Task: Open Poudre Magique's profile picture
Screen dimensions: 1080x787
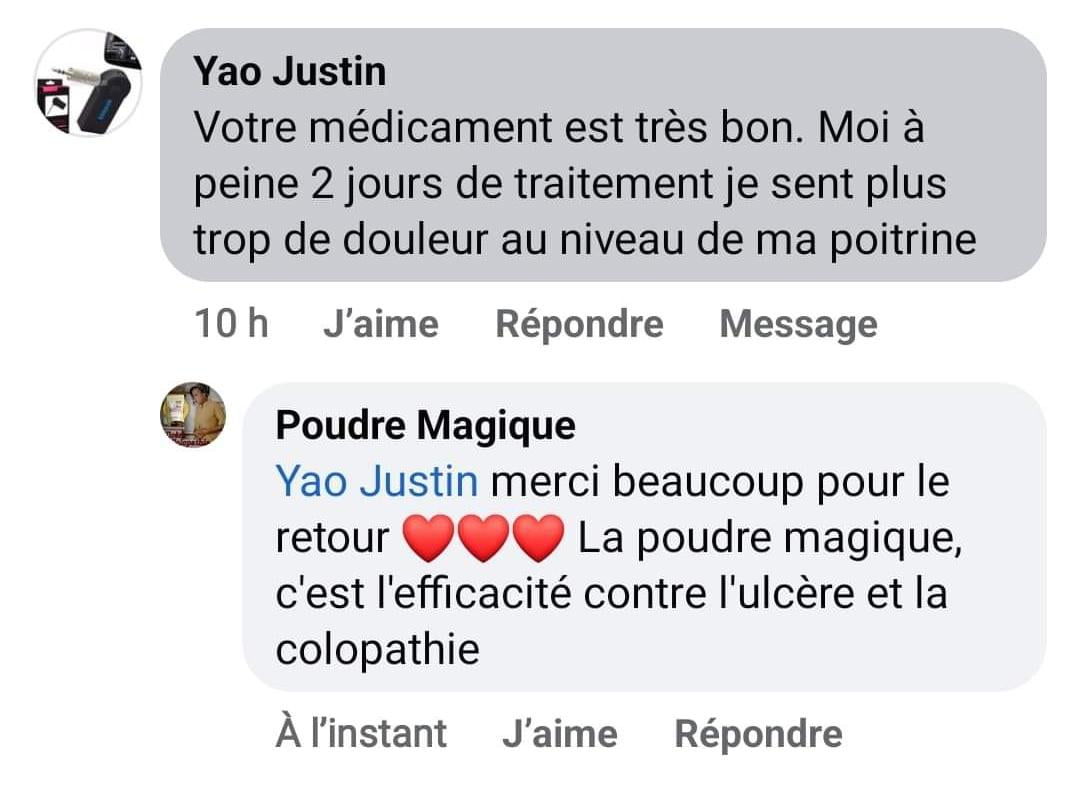Action: [x=193, y=414]
